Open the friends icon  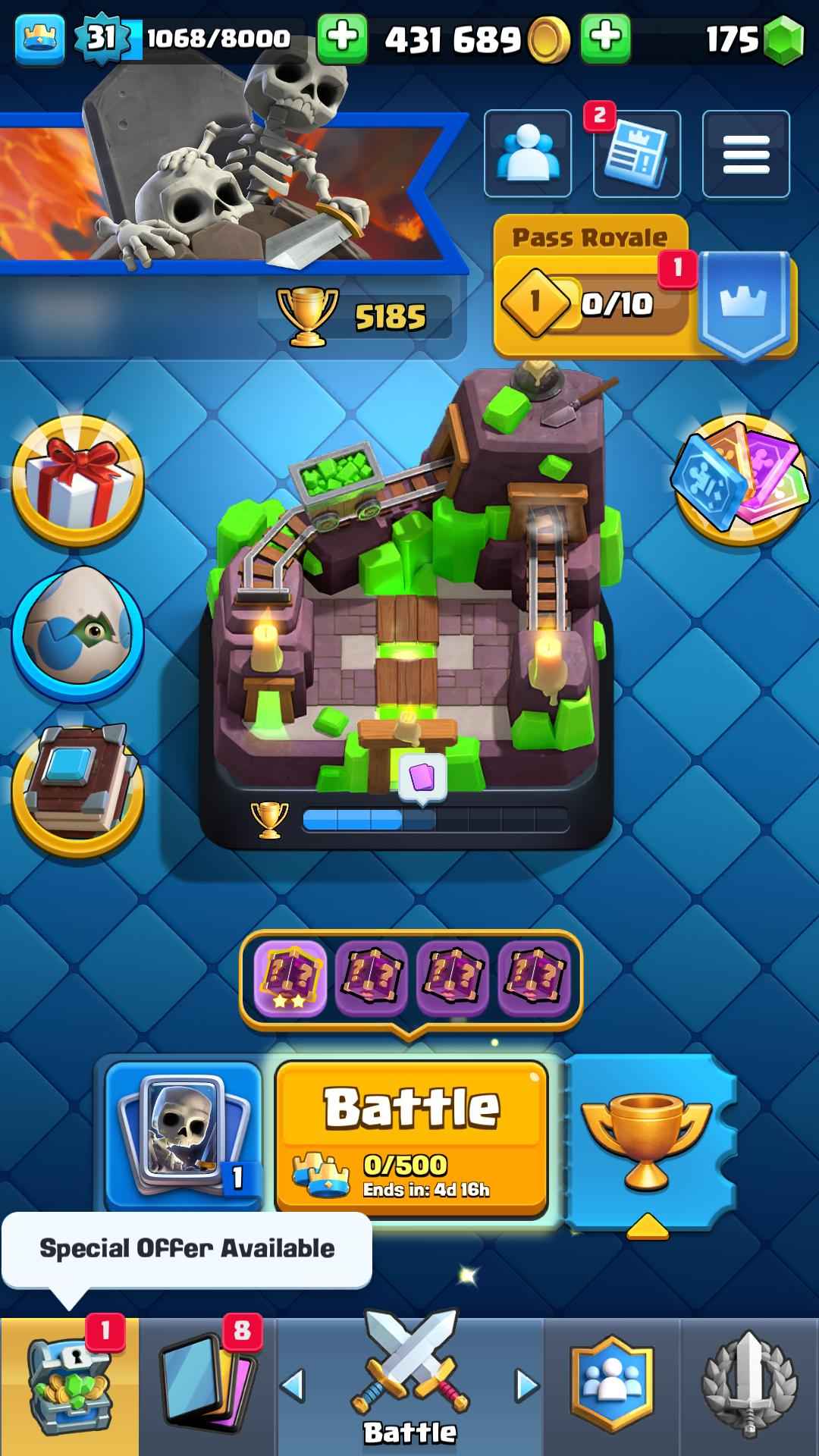(x=528, y=154)
